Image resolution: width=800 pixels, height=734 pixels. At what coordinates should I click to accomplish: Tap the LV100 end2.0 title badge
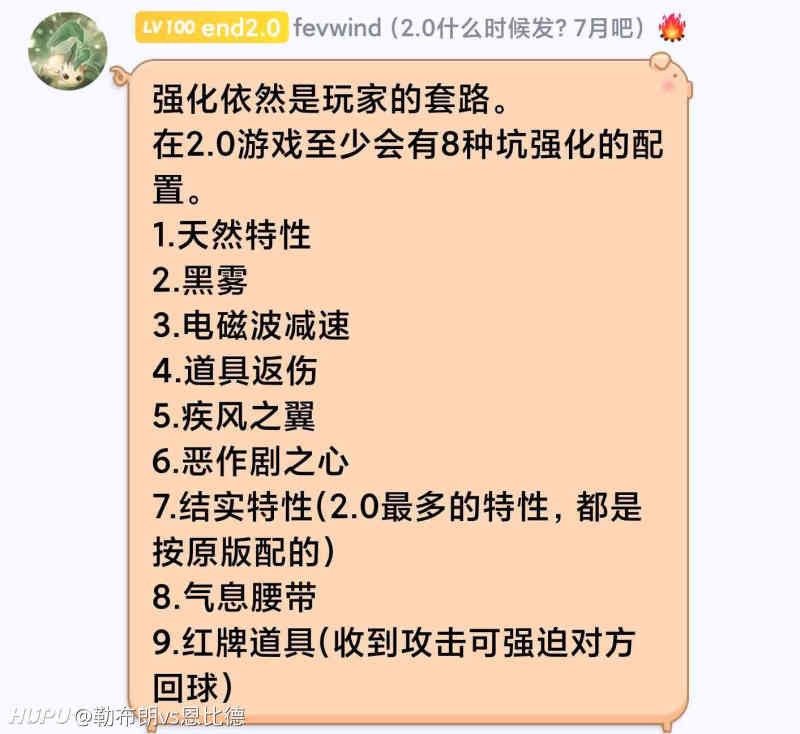pyautogui.click(x=212, y=27)
